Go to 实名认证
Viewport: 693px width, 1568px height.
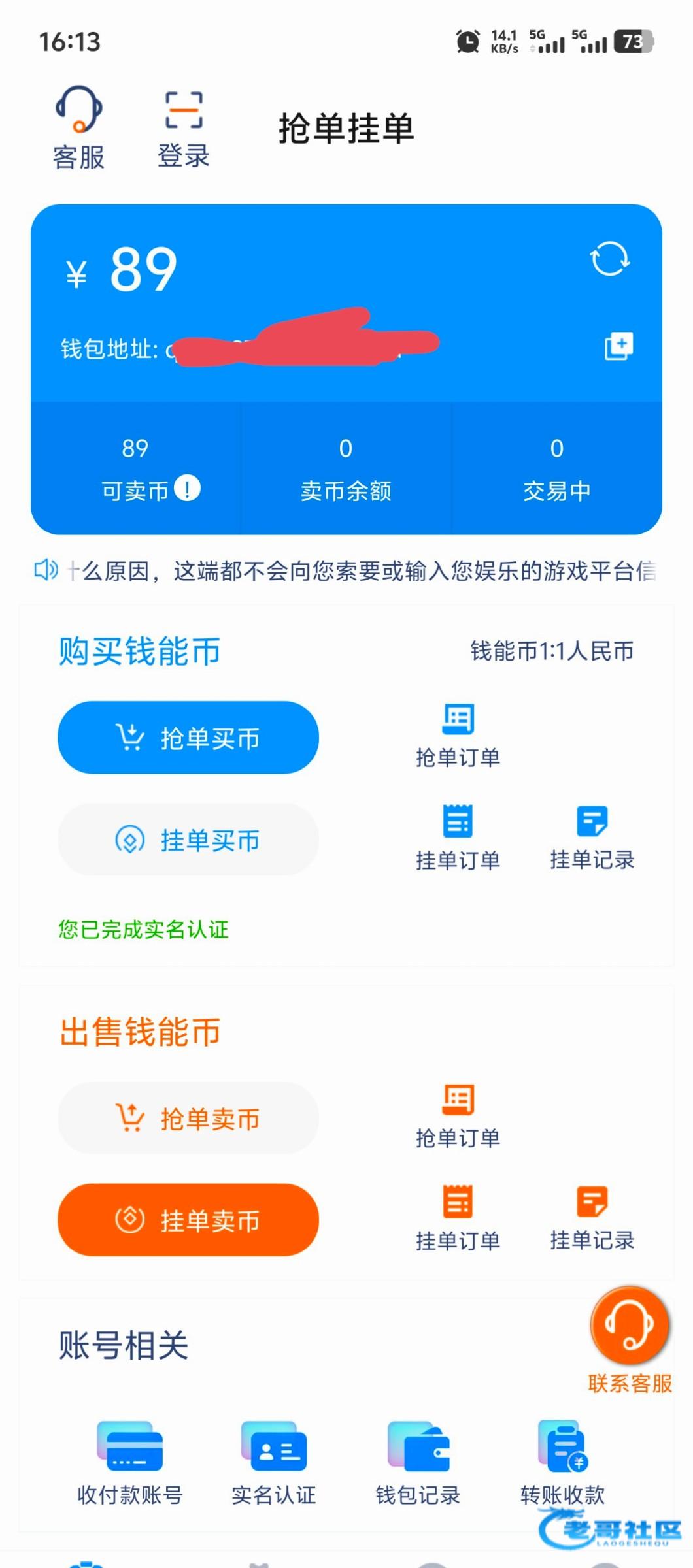pos(274,1462)
